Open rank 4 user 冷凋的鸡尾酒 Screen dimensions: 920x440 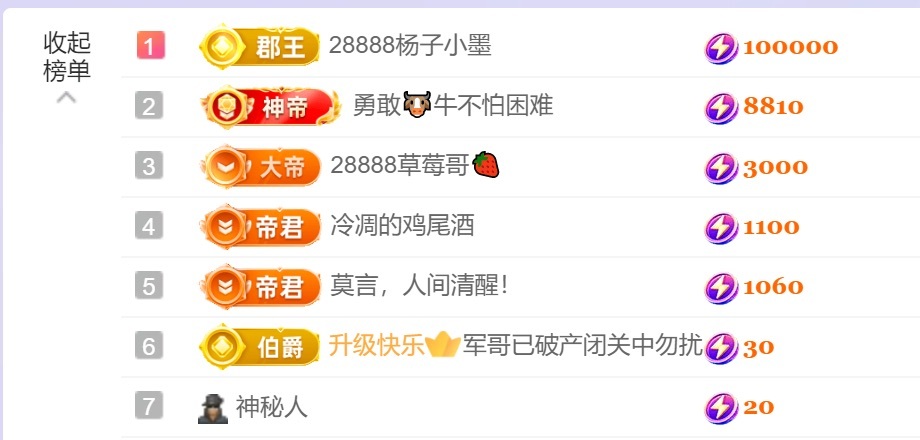coord(402,226)
